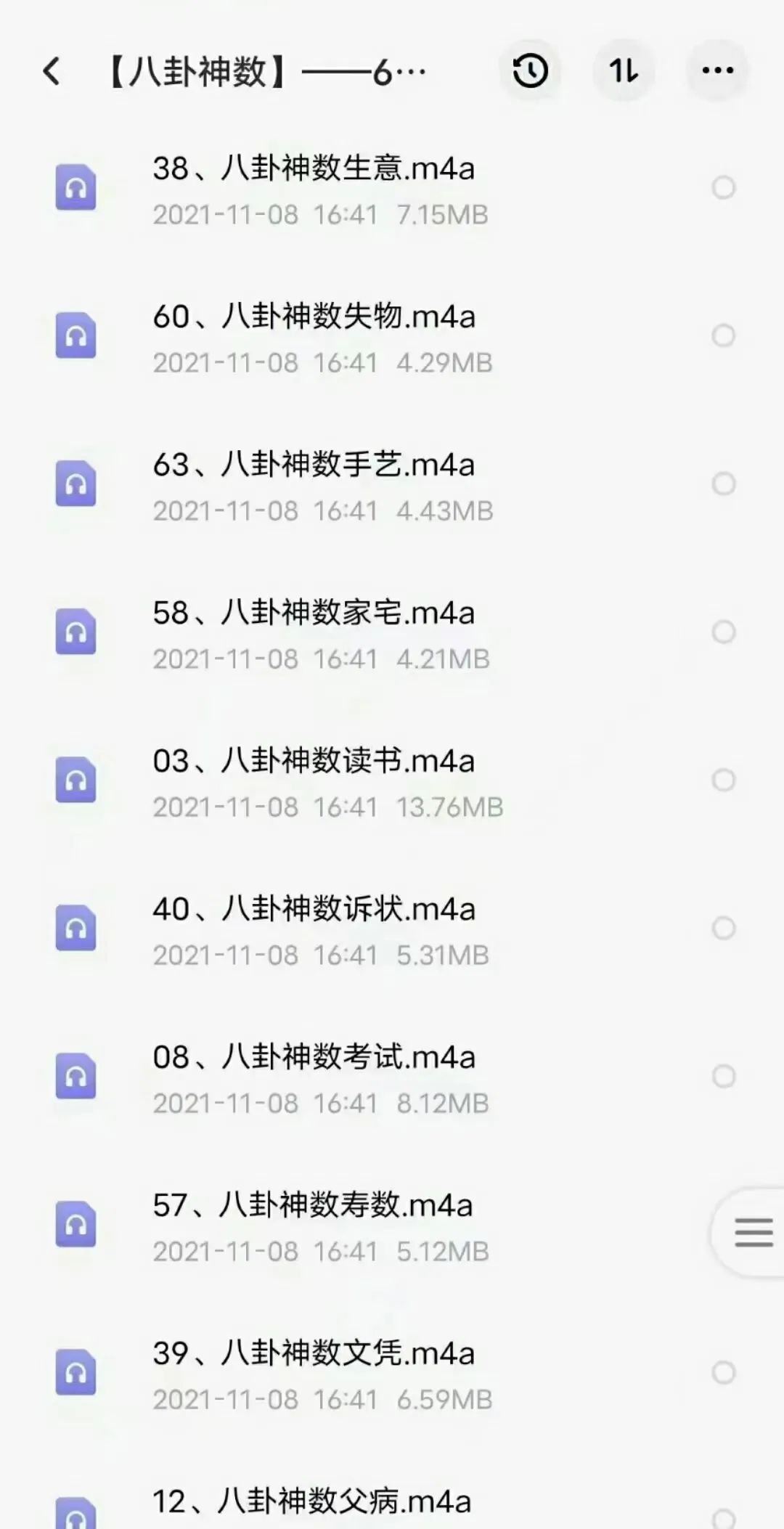Open the more options menu
Screen dimensions: 784x1529
pyautogui.click(x=715, y=70)
